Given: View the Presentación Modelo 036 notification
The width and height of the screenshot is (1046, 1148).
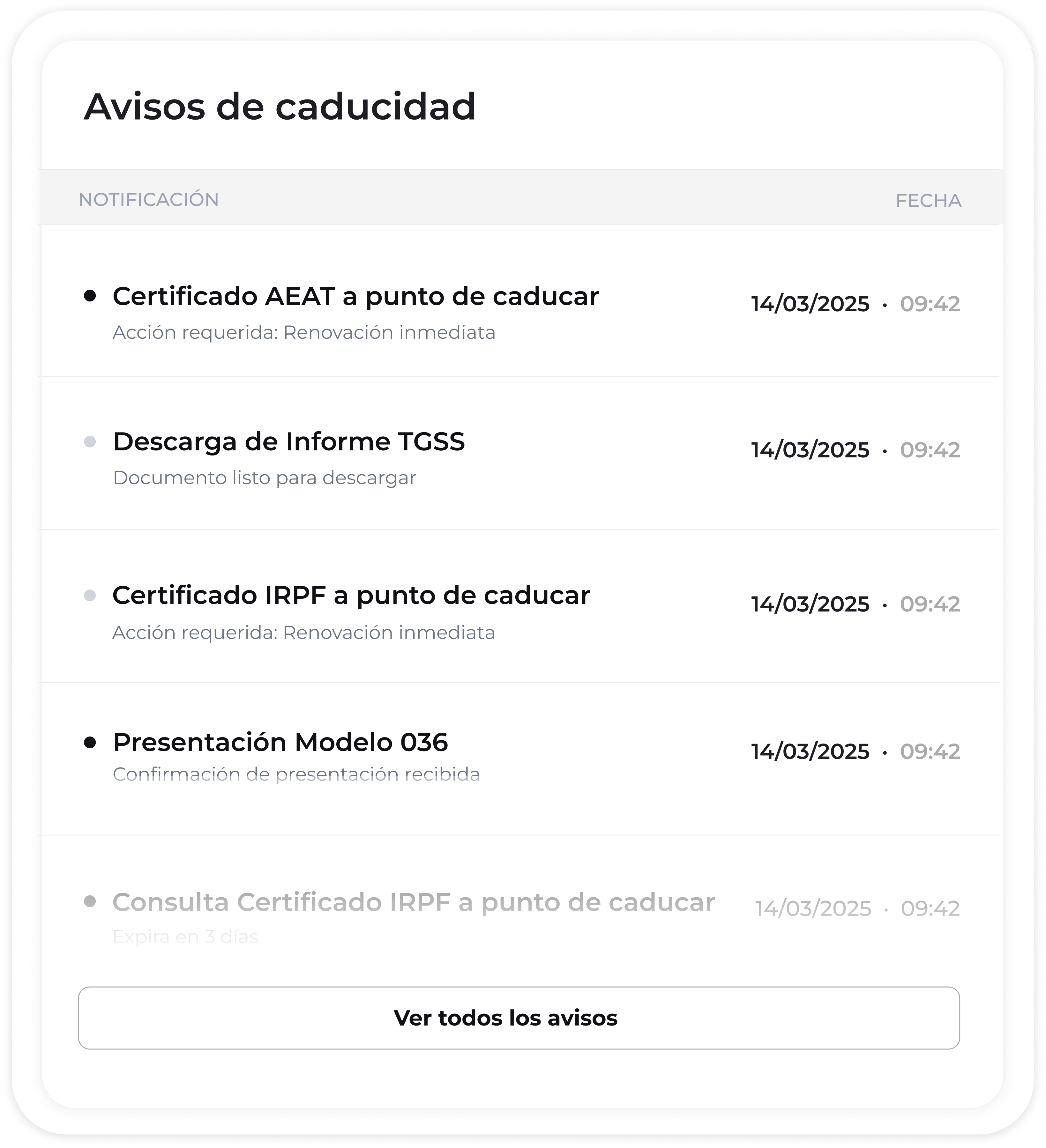Looking at the screenshot, I should 280,743.
